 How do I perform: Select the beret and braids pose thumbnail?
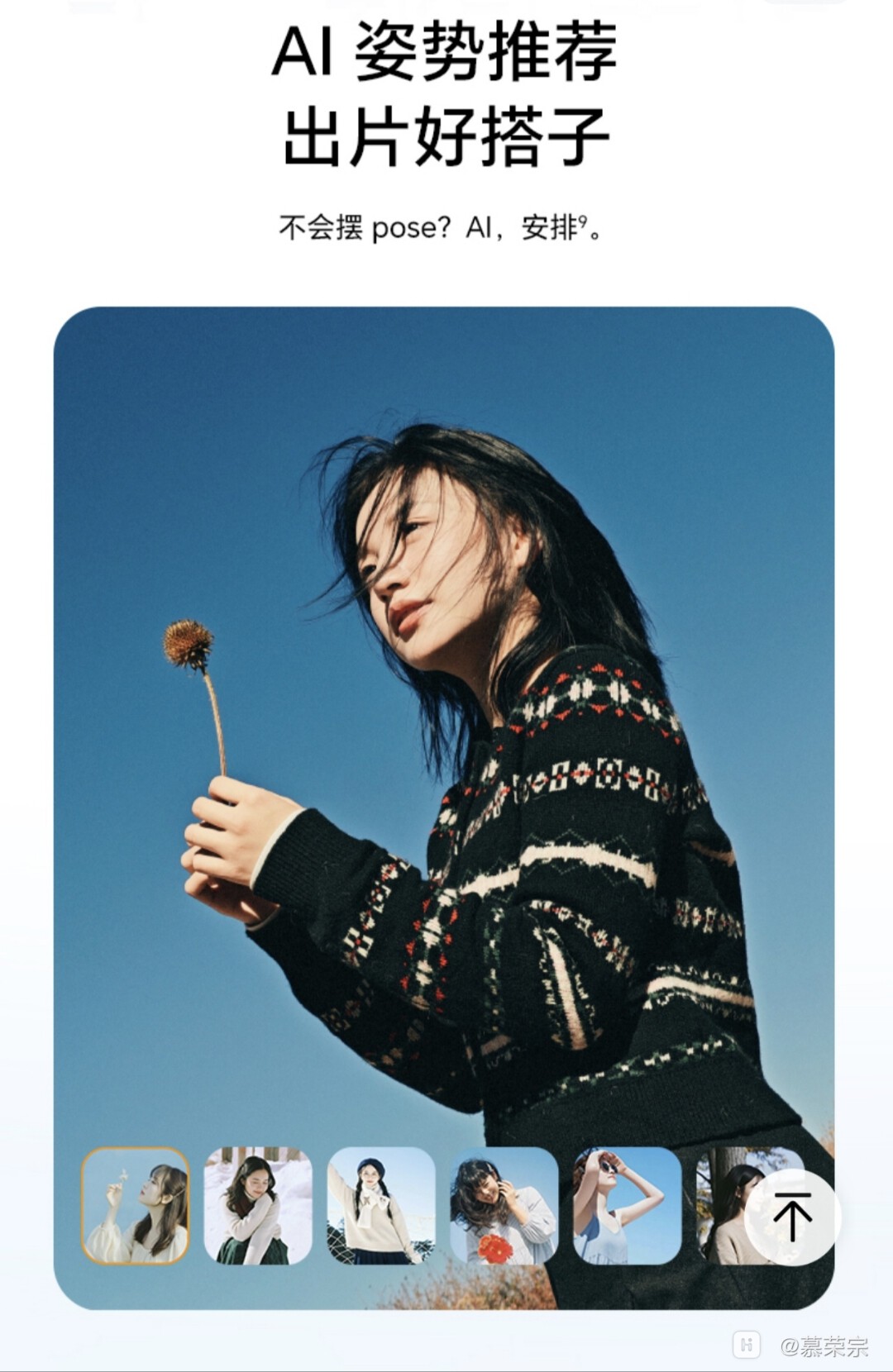pos(381,1206)
